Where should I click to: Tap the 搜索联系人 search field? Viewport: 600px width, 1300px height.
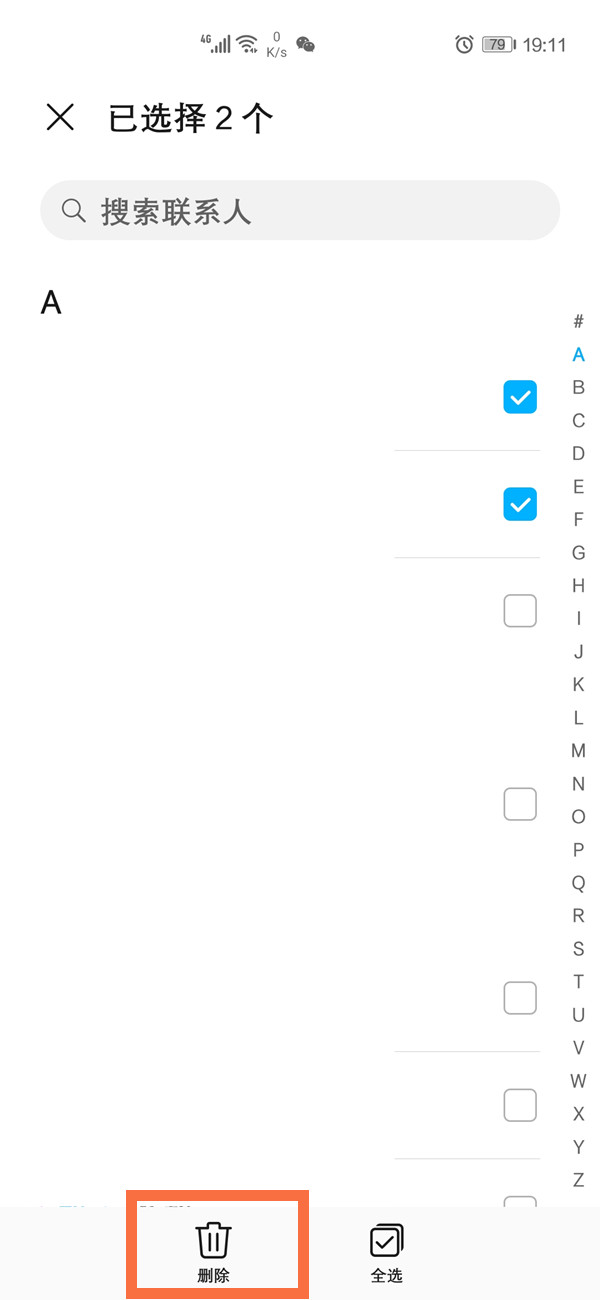pos(300,211)
